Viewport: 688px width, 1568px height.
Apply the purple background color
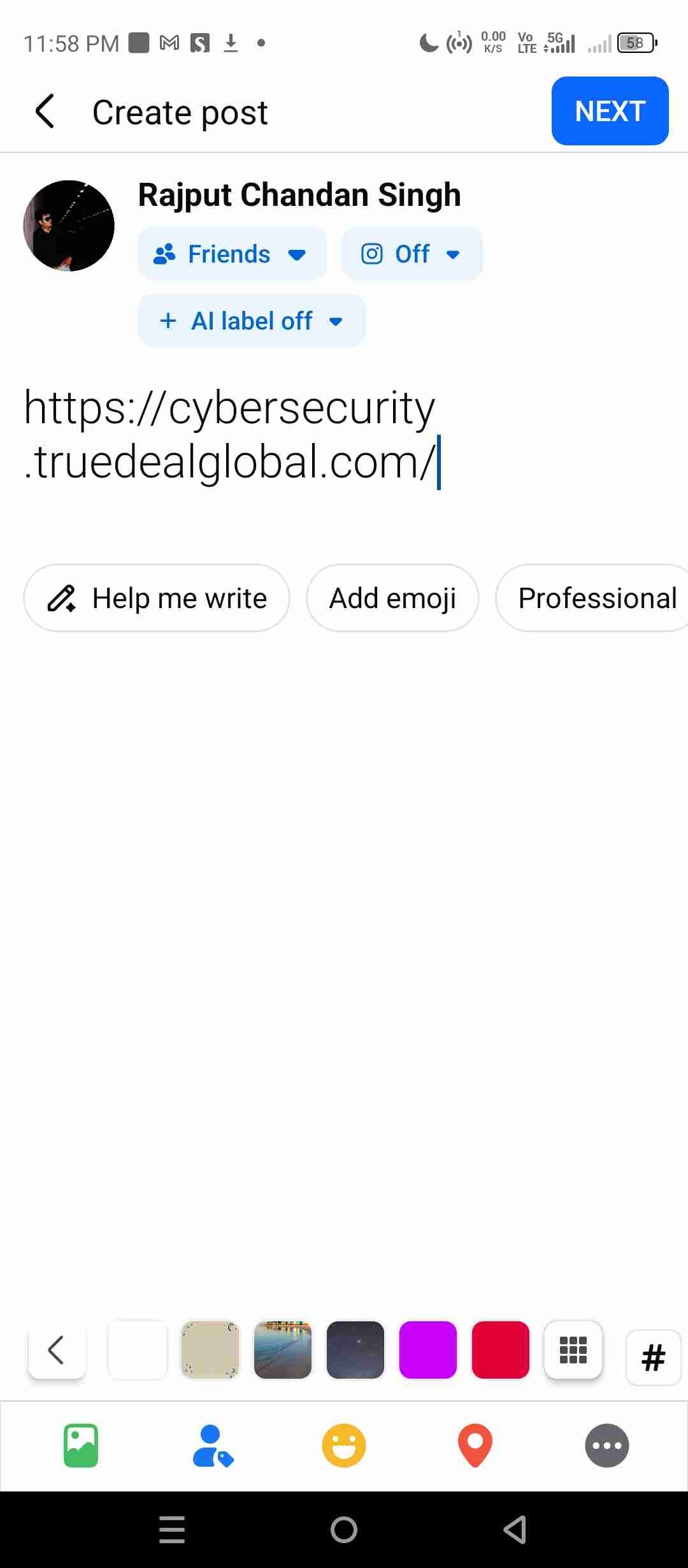[428, 1350]
